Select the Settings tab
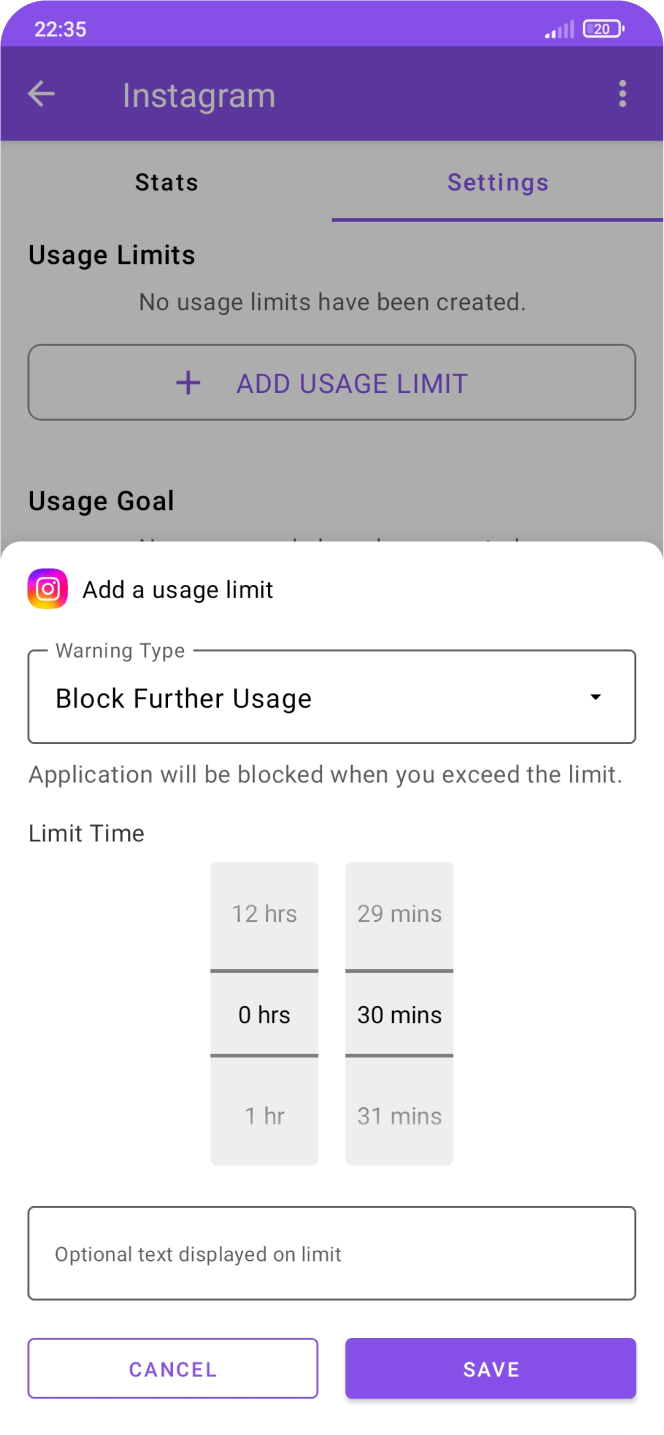Screen dimensions: 664x1435 [498, 182]
